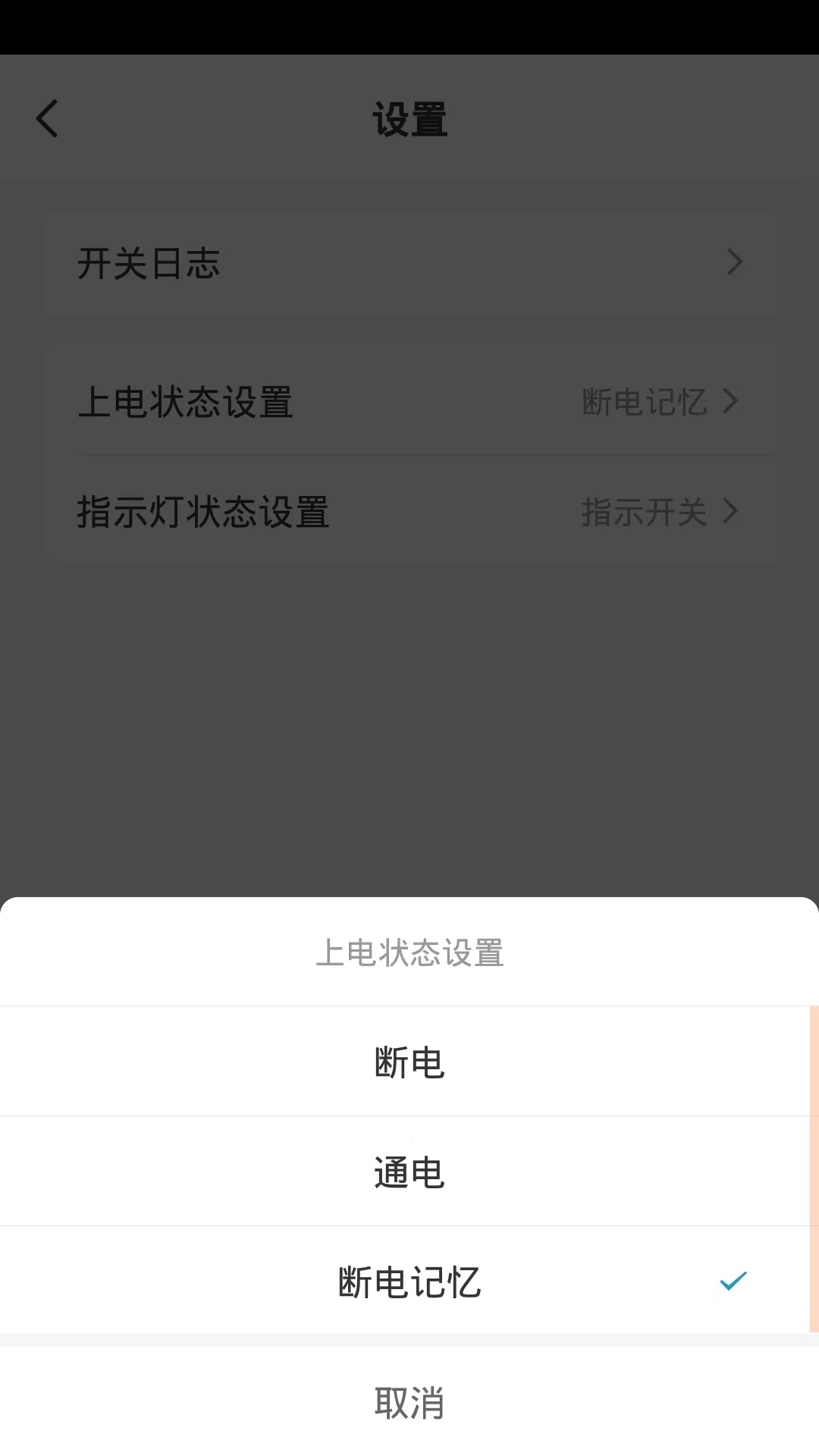The height and width of the screenshot is (1456, 819).
Task: Select 断电记忆 in the bottom sheet
Action: (409, 1281)
